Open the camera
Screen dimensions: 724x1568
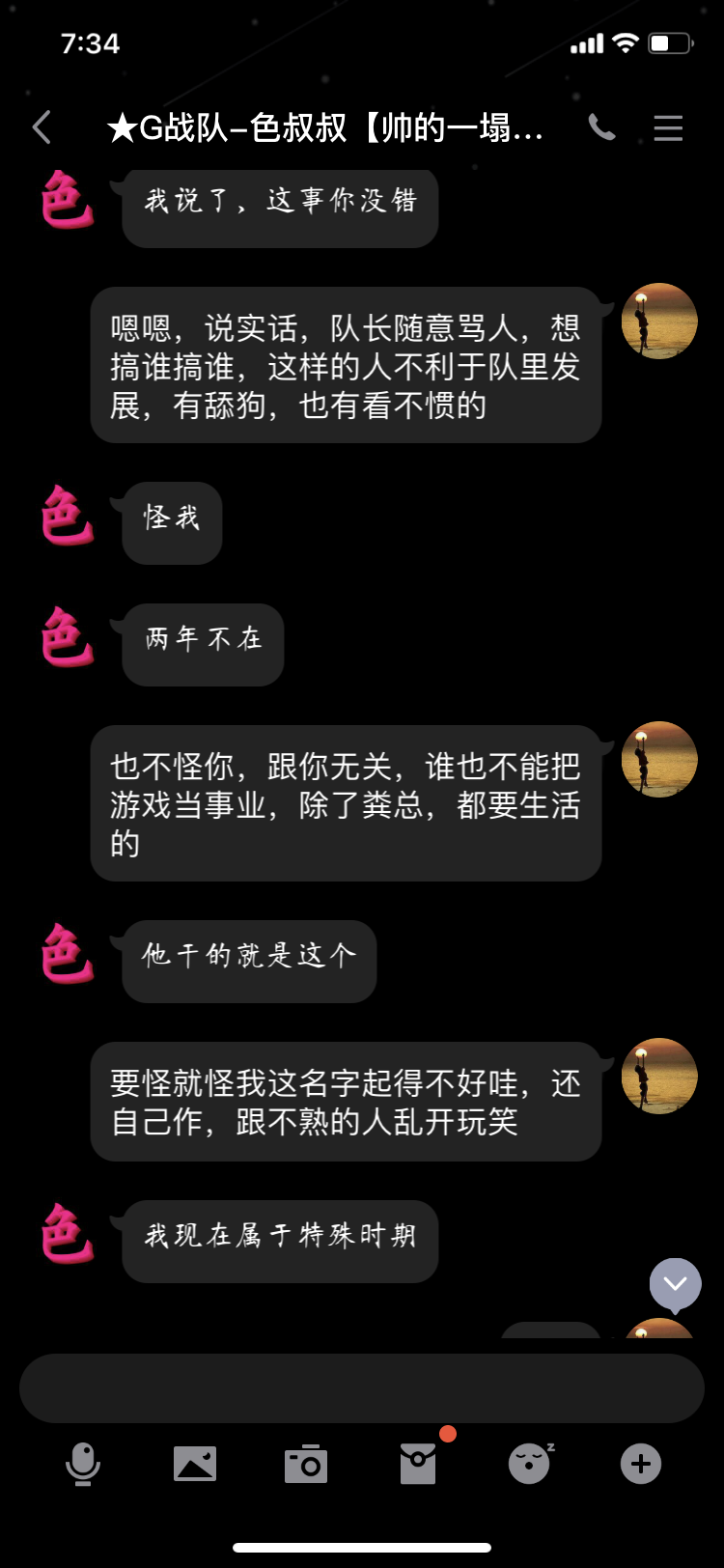tap(306, 1464)
